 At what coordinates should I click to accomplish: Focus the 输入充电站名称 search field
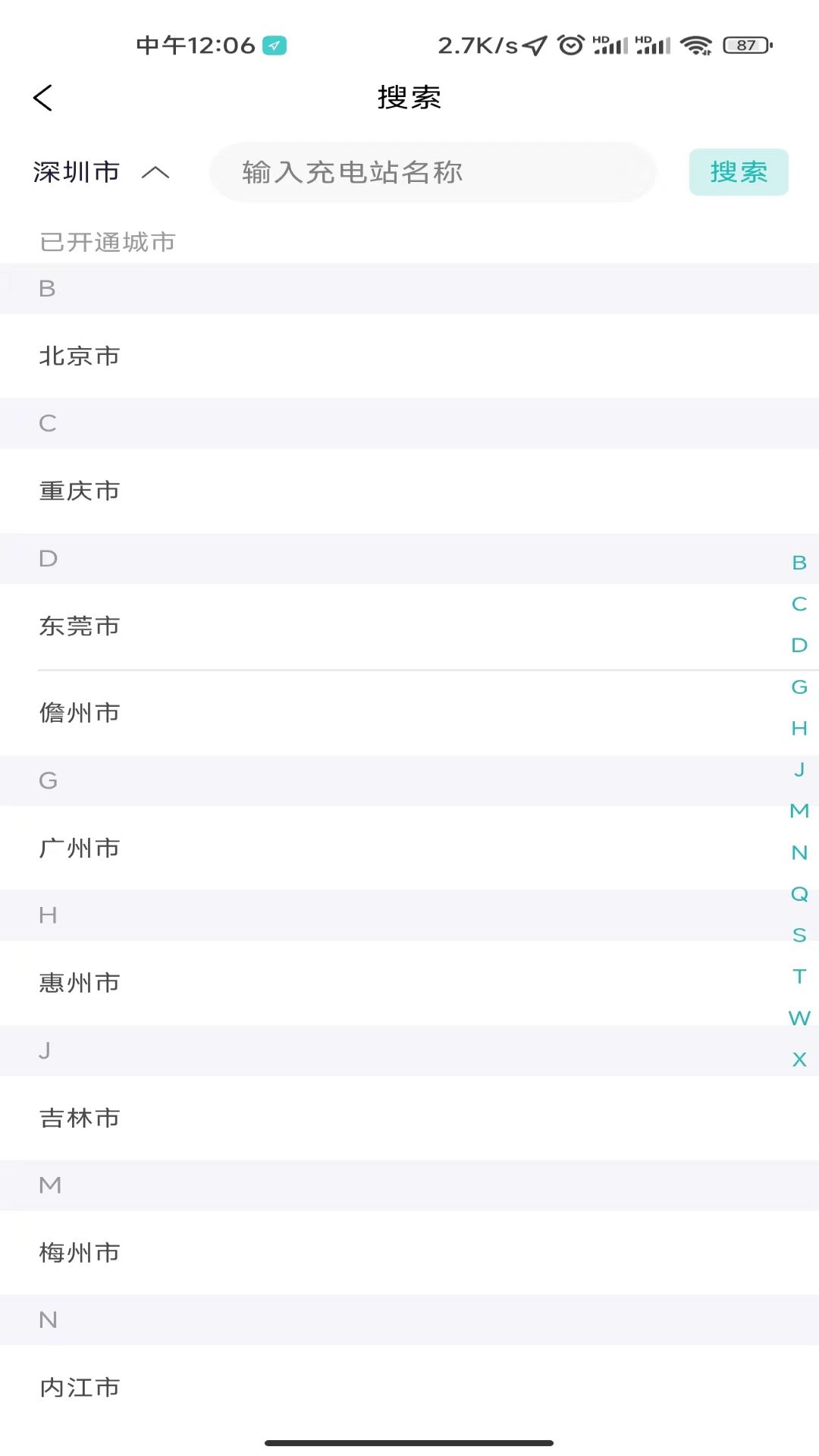click(x=433, y=172)
